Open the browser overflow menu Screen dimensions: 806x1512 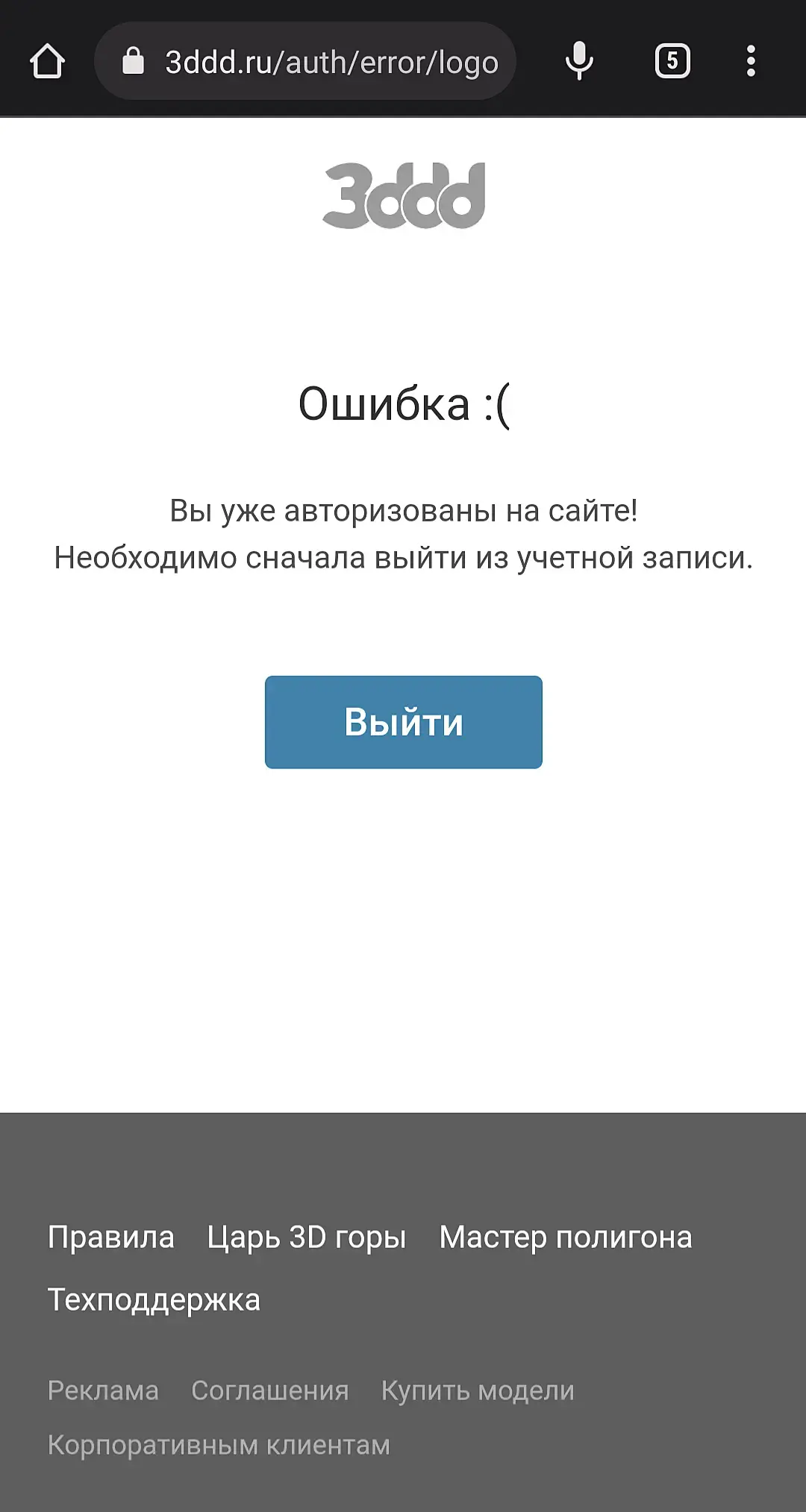tap(751, 61)
